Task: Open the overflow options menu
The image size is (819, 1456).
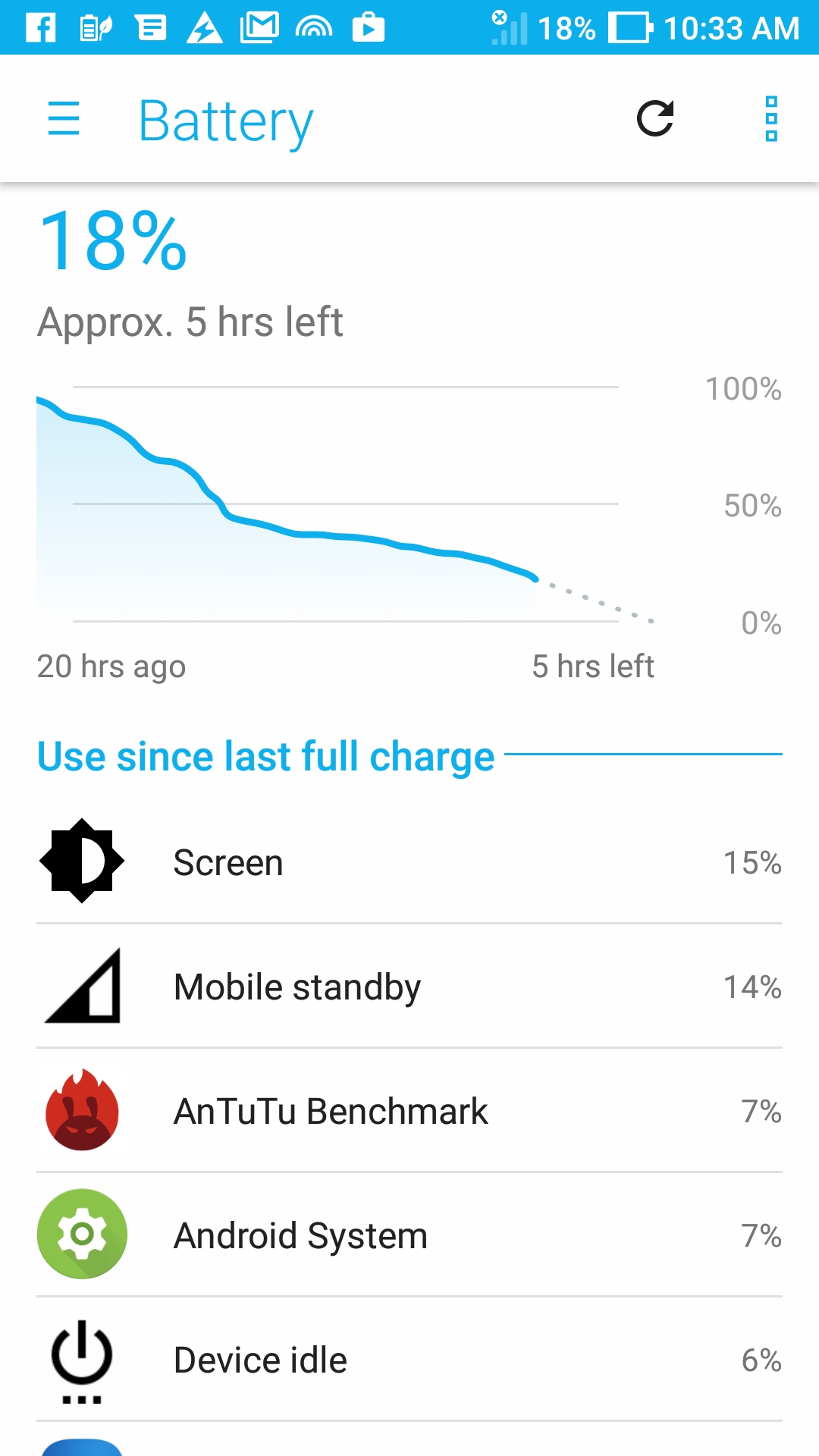Action: click(x=771, y=119)
